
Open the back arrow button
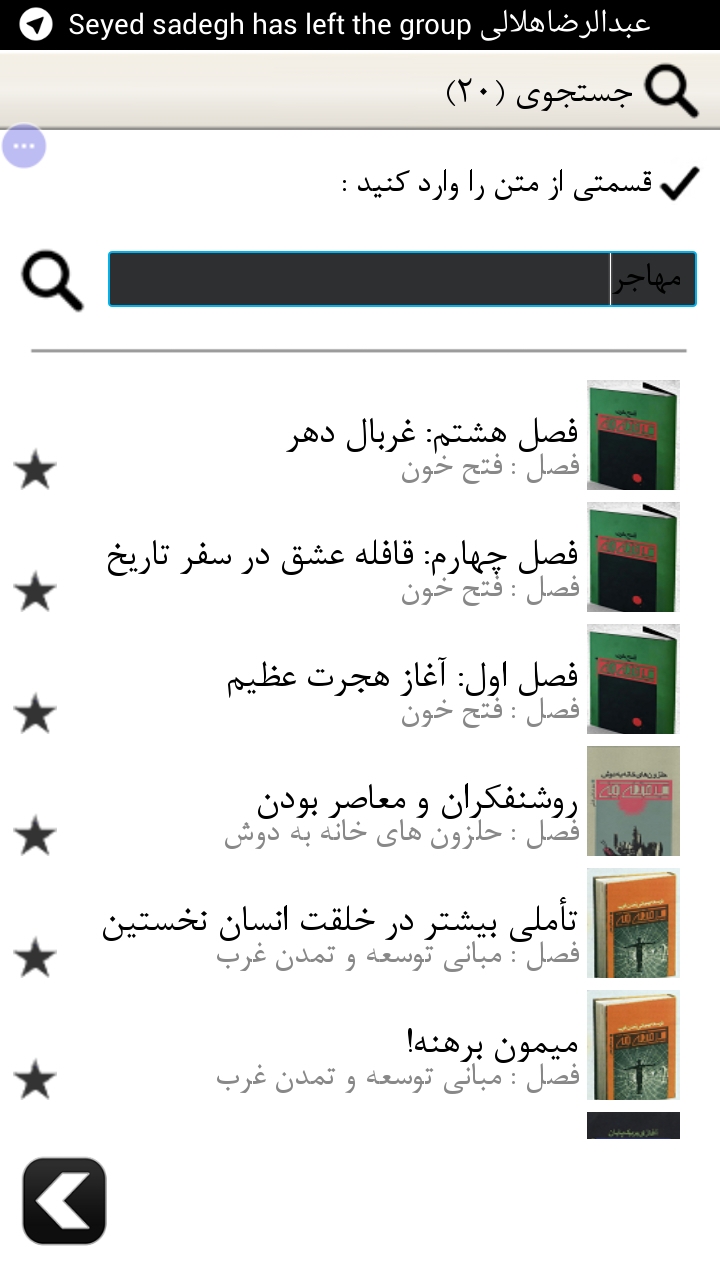pyautogui.click(x=64, y=1201)
